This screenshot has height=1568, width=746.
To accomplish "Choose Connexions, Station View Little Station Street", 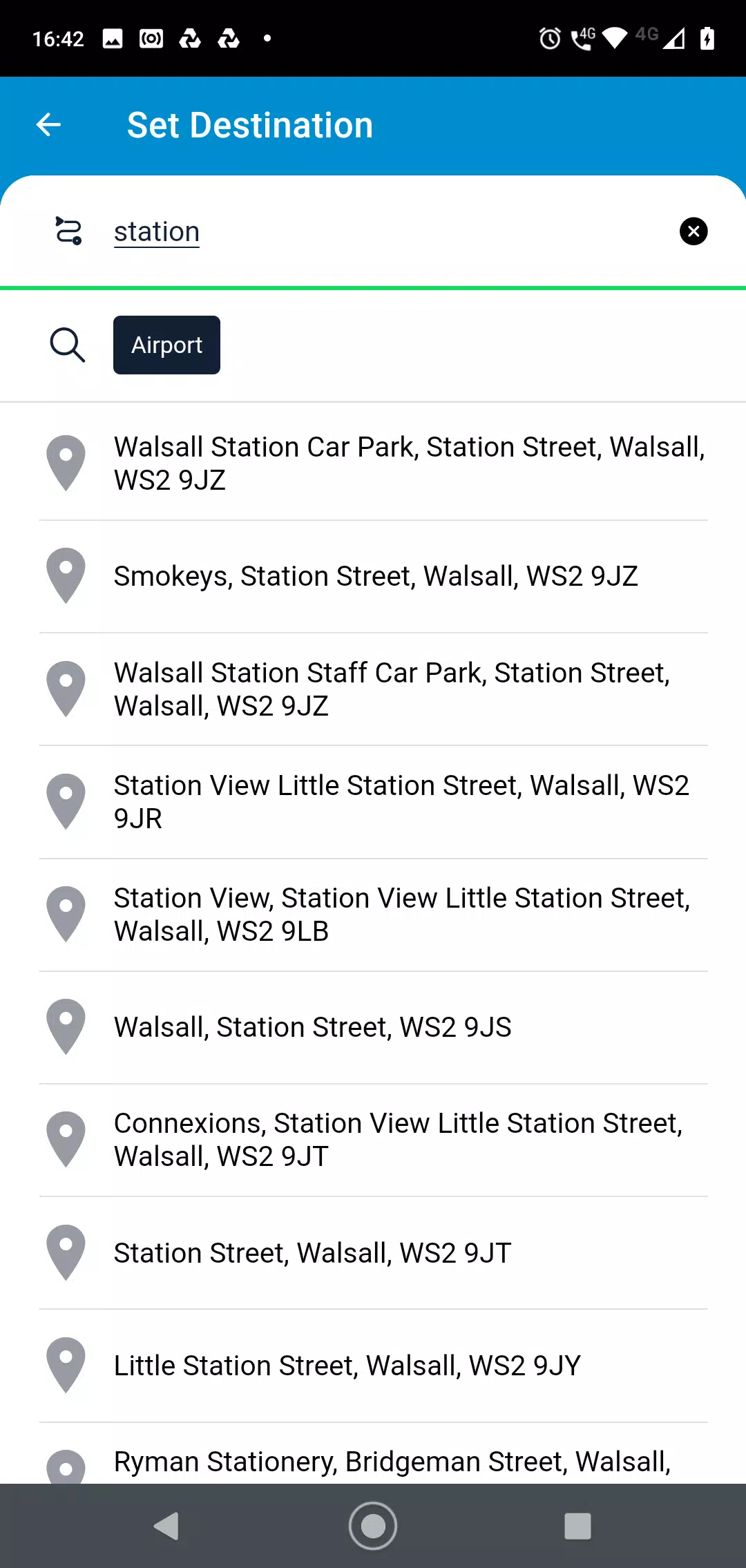I will point(374,1140).
